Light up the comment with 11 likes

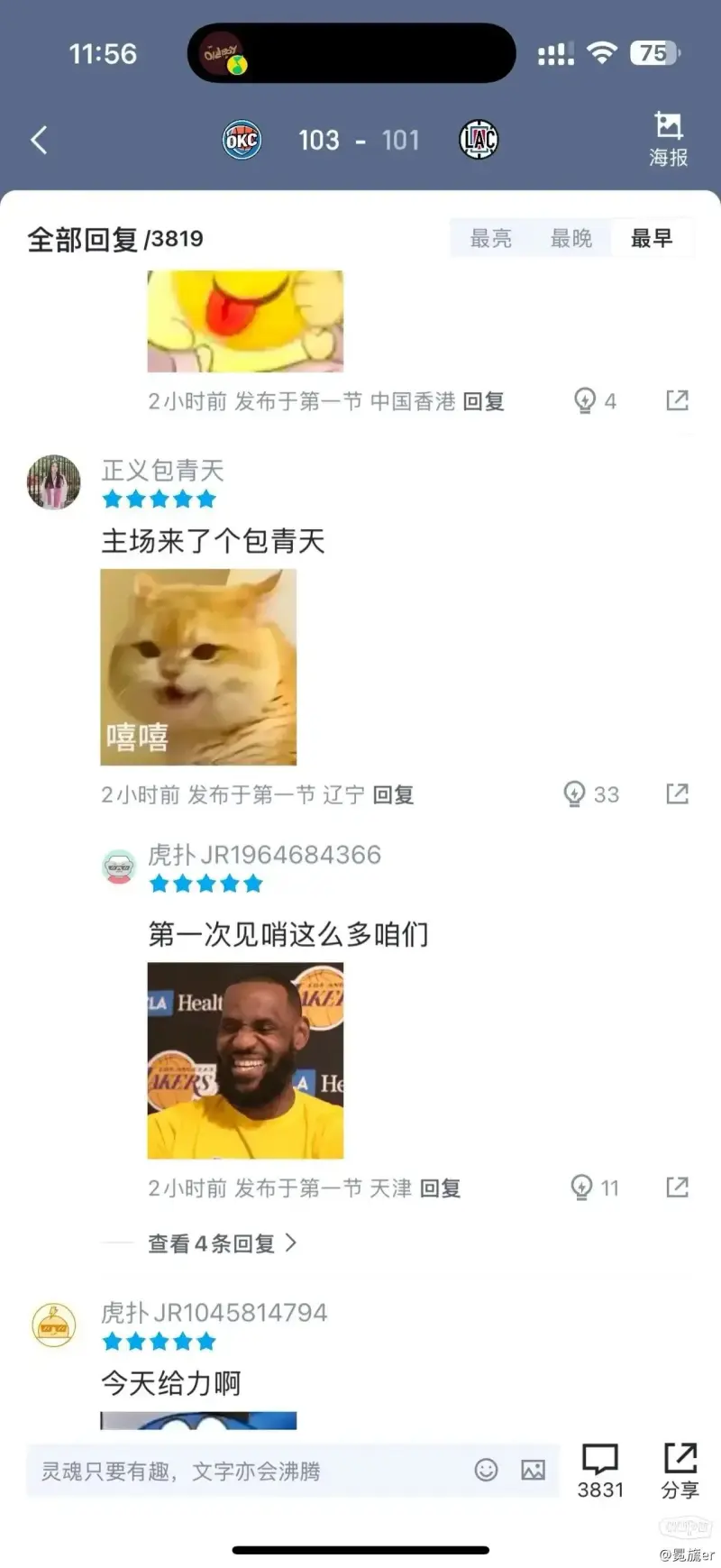582,1187
